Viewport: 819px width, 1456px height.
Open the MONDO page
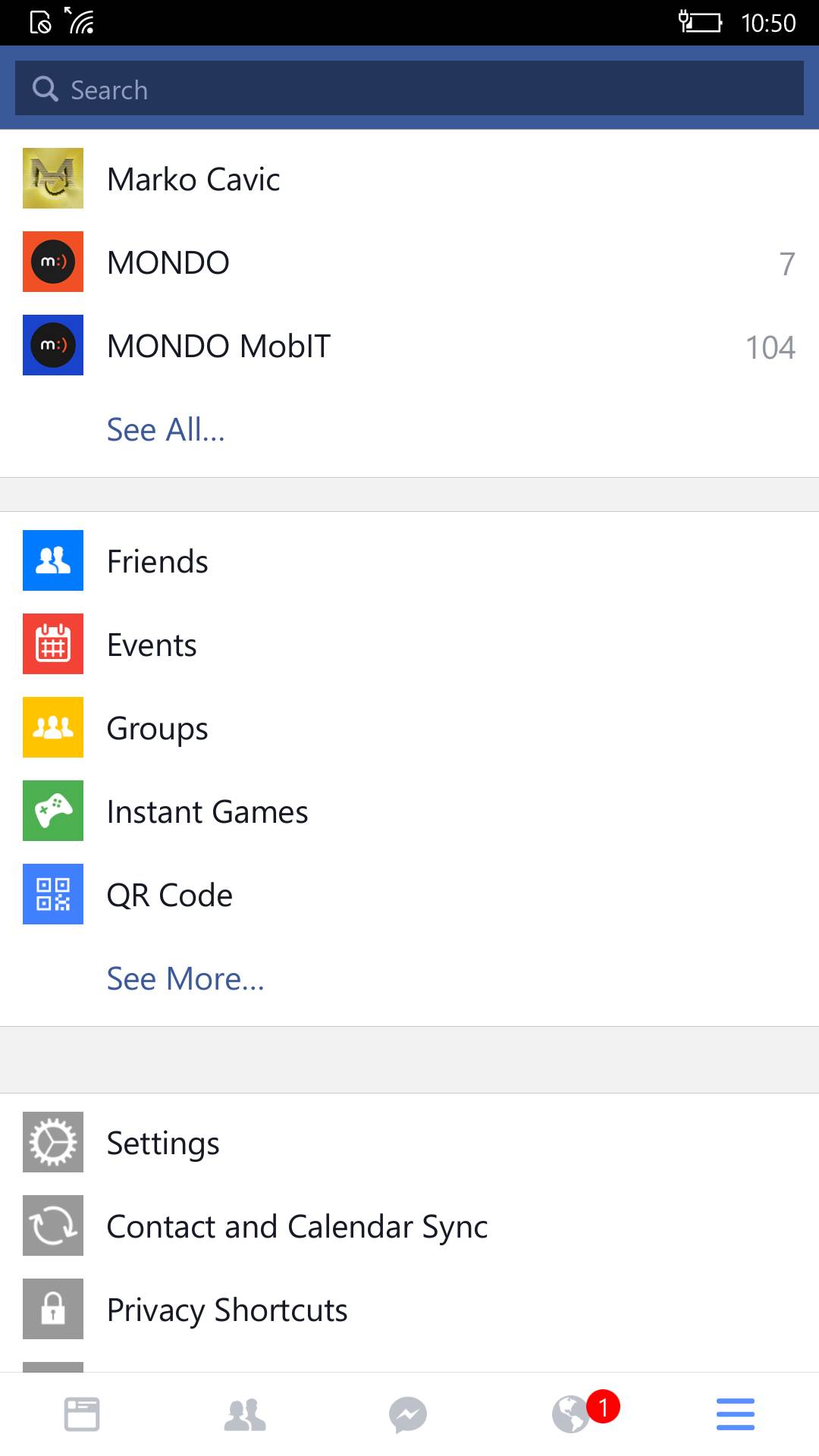(x=168, y=262)
